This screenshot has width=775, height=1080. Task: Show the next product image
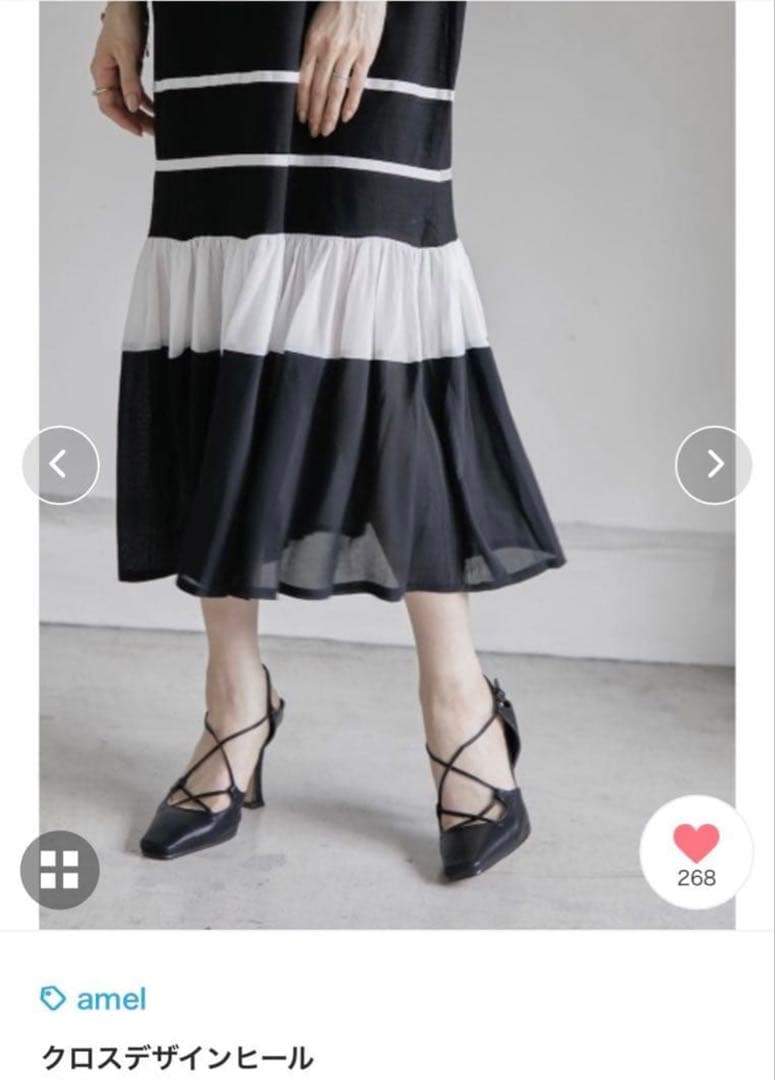714,465
